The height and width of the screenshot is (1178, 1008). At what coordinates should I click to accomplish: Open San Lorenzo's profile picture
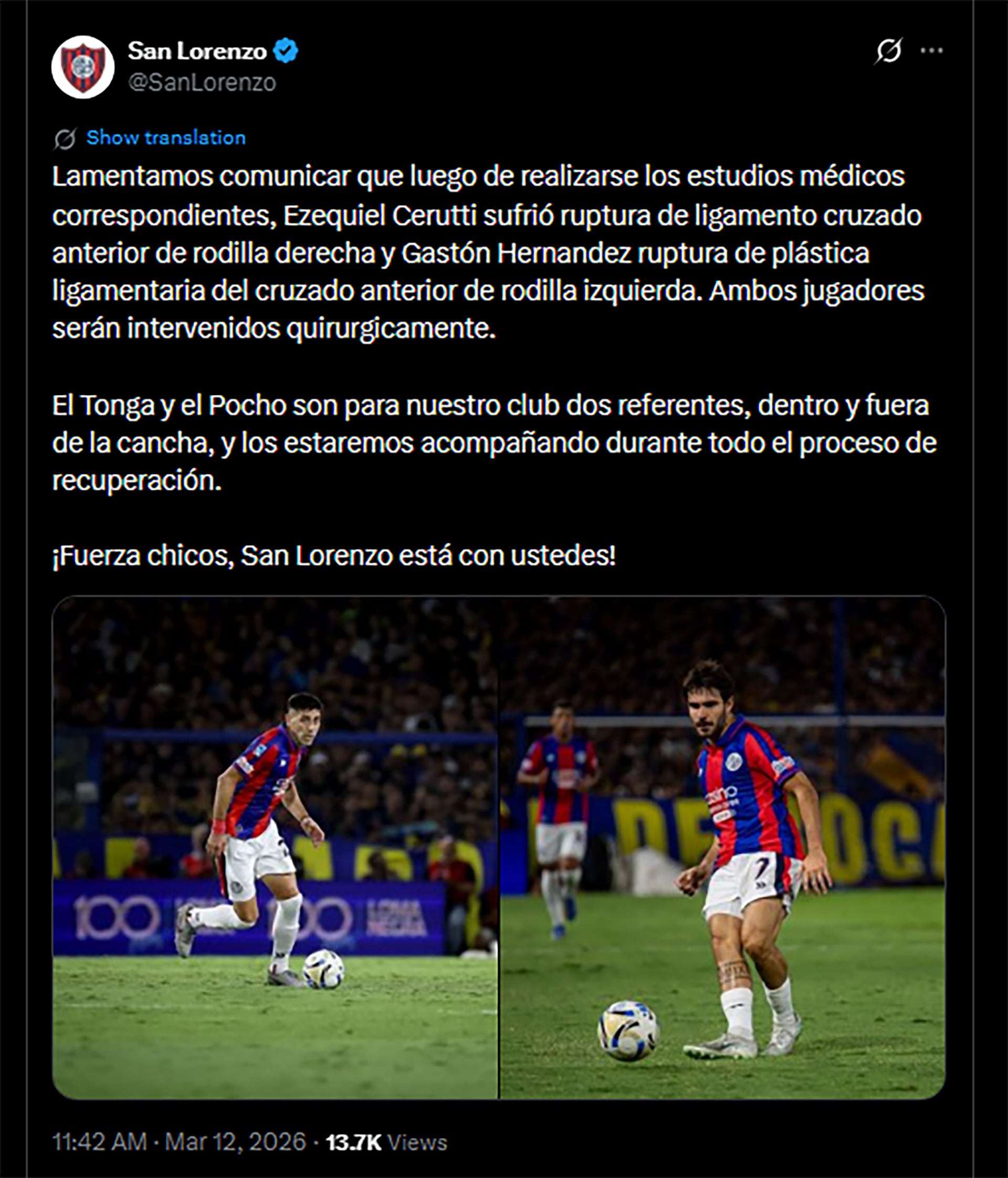[82, 67]
